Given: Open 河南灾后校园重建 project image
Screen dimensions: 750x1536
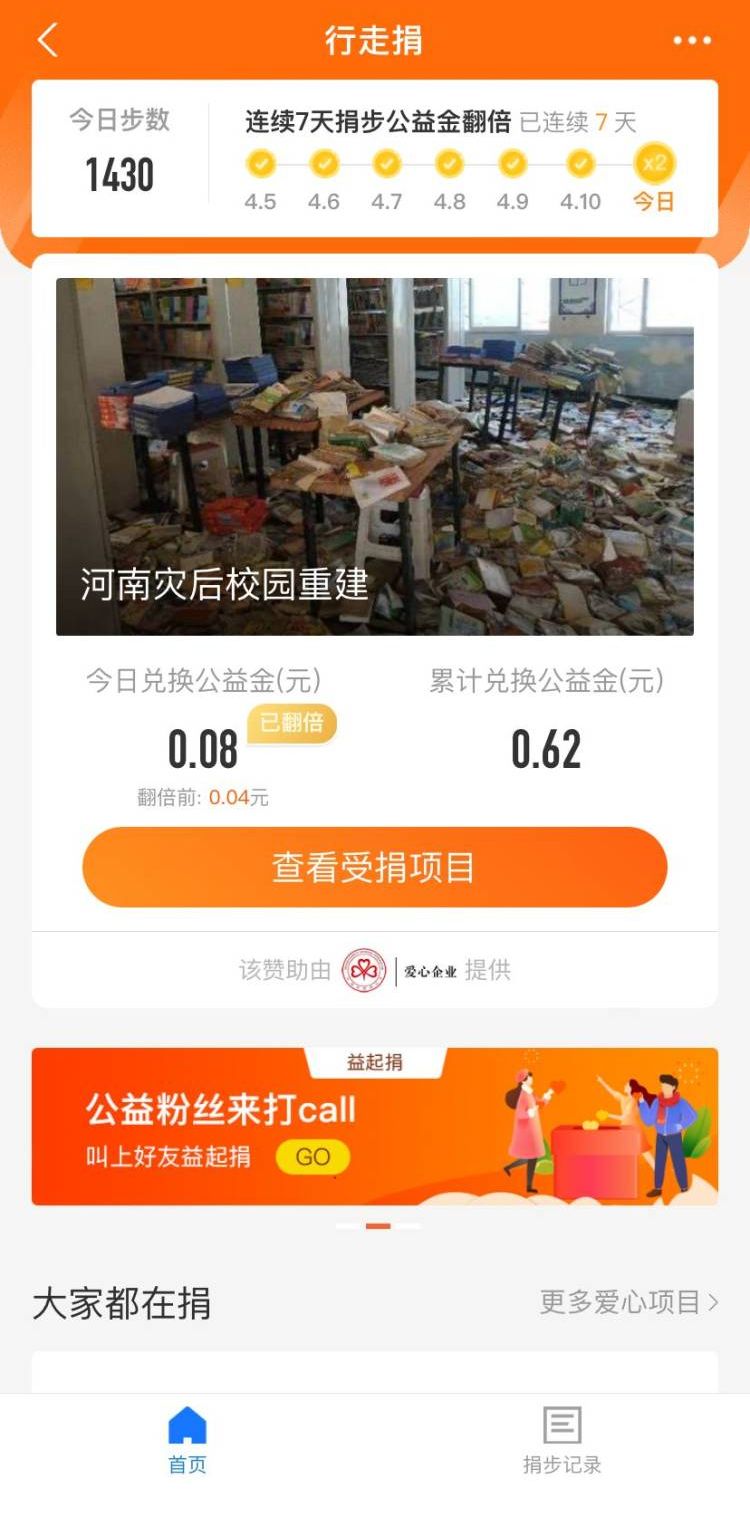Looking at the screenshot, I should click(x=374, y=456).
